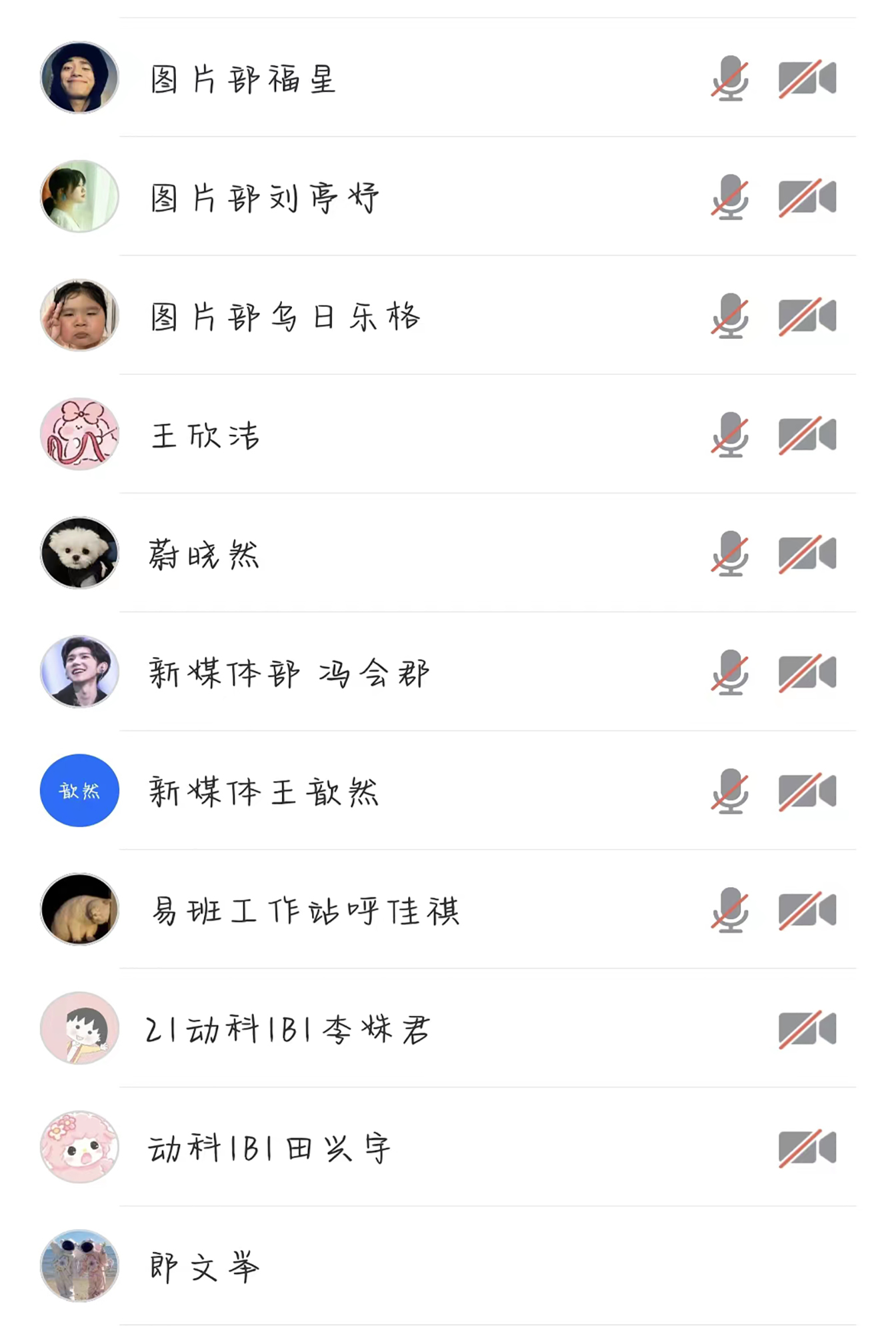Tap participant 王欣洁
The image size is (896, 1334).
tap(205, 436)
